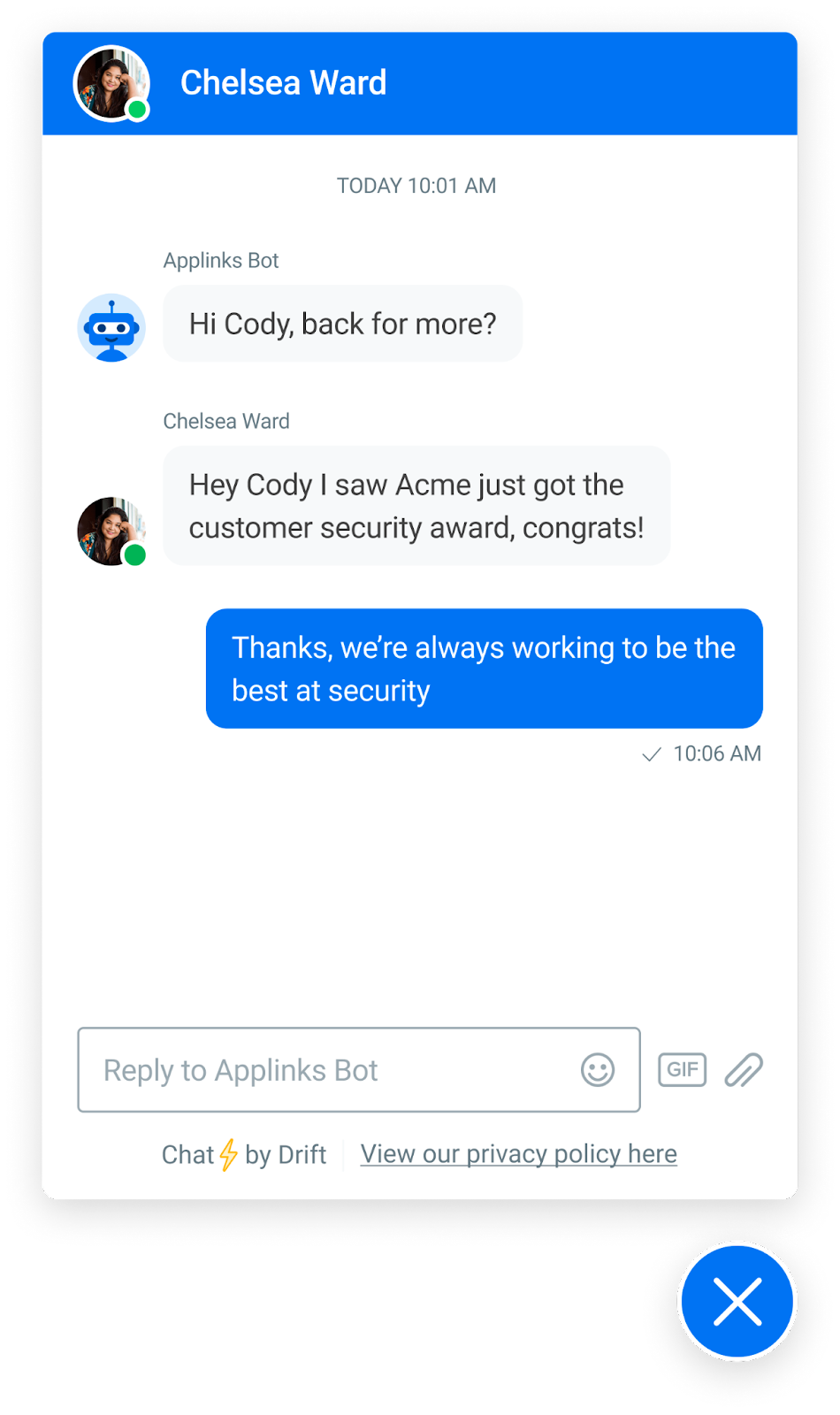The image size is (840, 1415).
Task: Click the Applinks Bot robot avatar
Action: (x=111, y=326)
